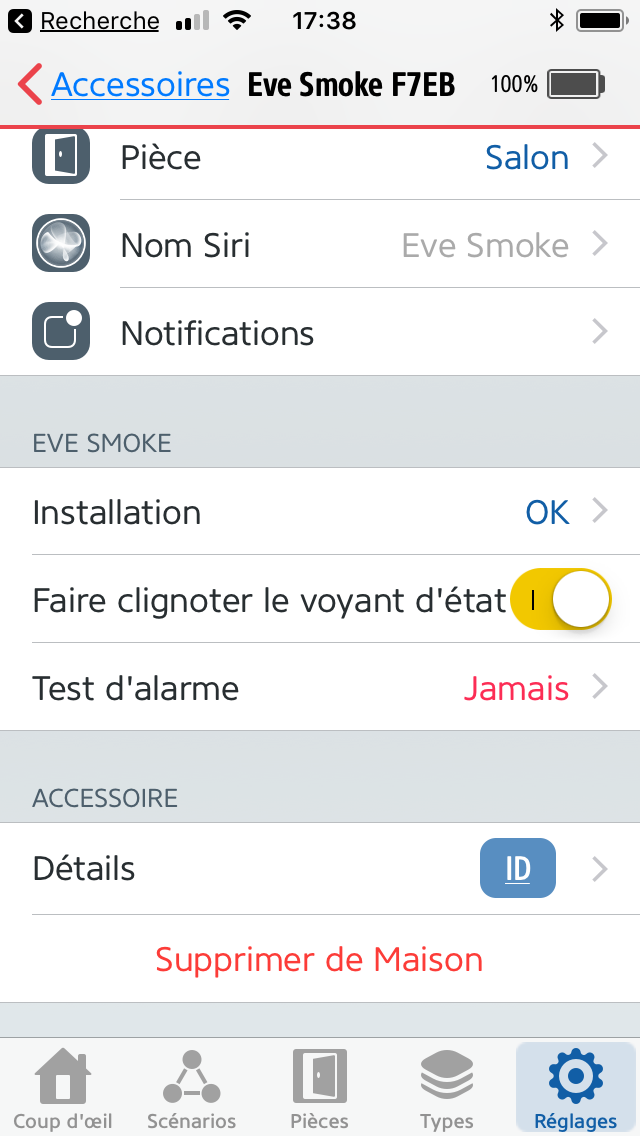Tap the blue ID button
The width and height of the screenshot is (640, 1136).
coord(518,868)
